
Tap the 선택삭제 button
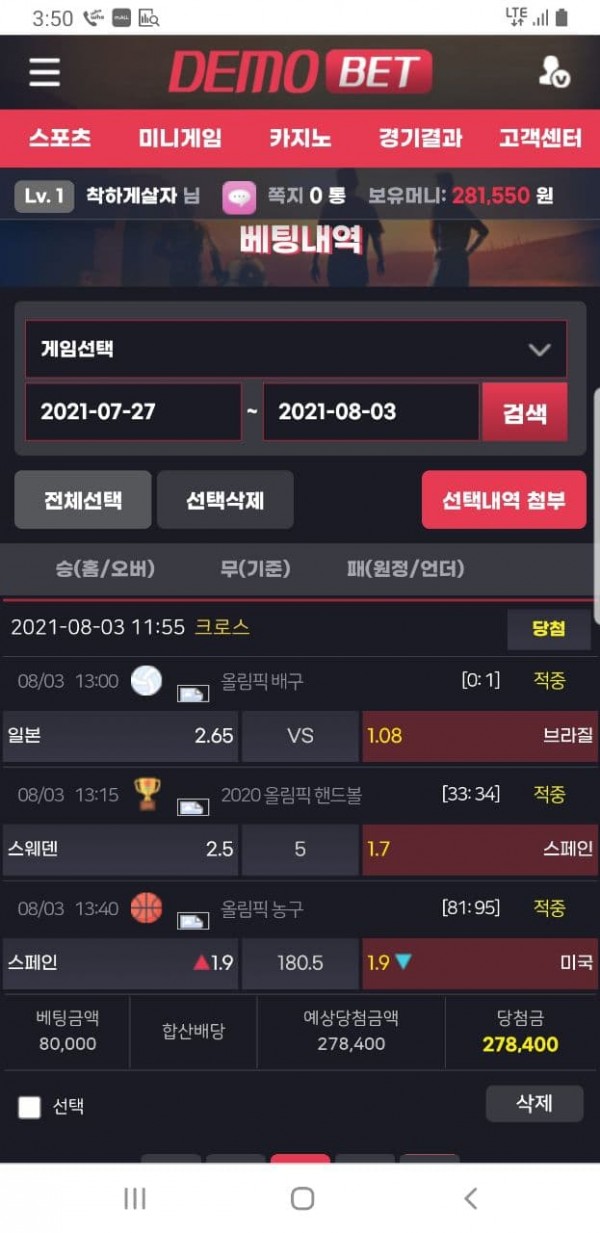click(225, 500)
